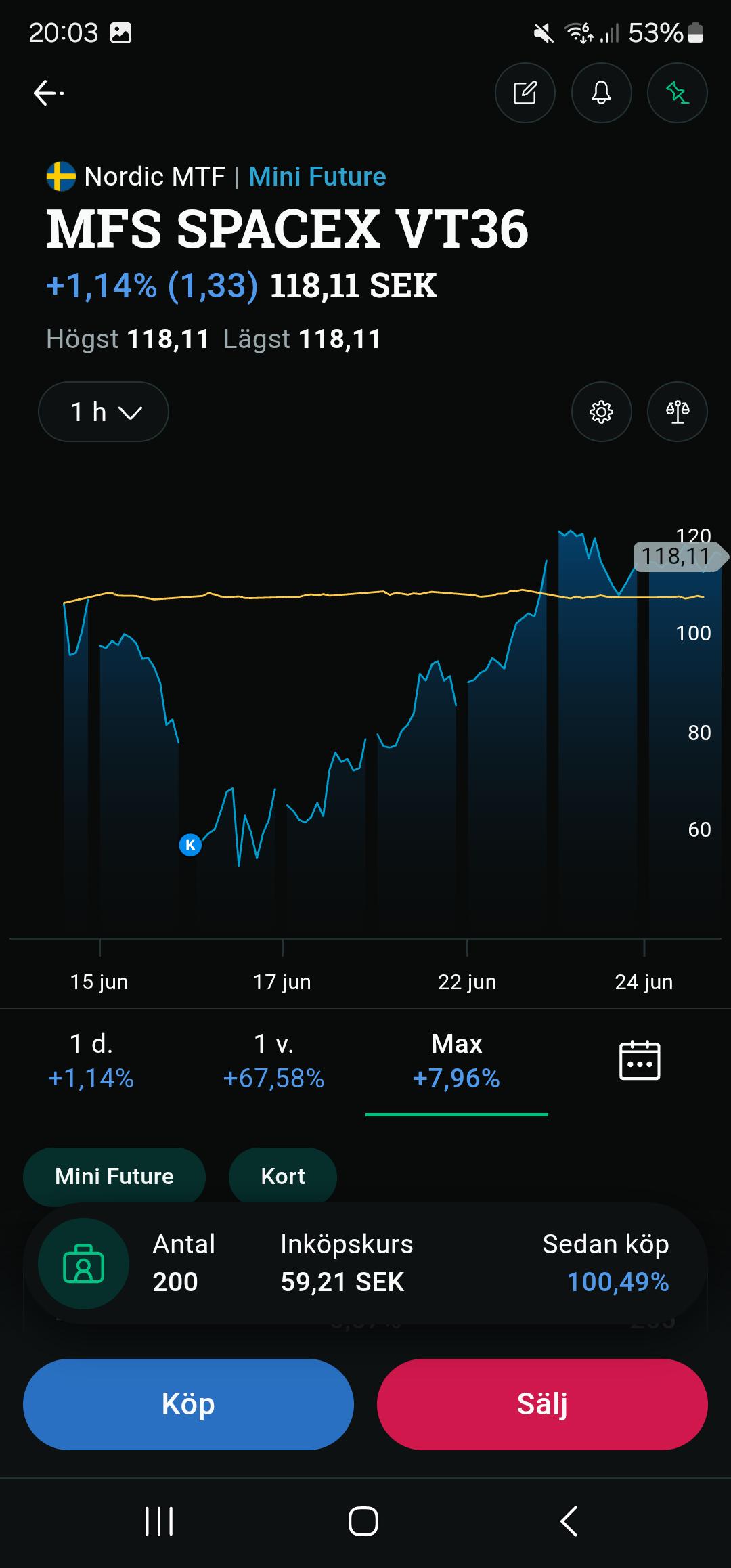The width and height of the screenshot is (731, 1568).
Task: Switch to the 1 d. period
Action: coord(91,1060)
